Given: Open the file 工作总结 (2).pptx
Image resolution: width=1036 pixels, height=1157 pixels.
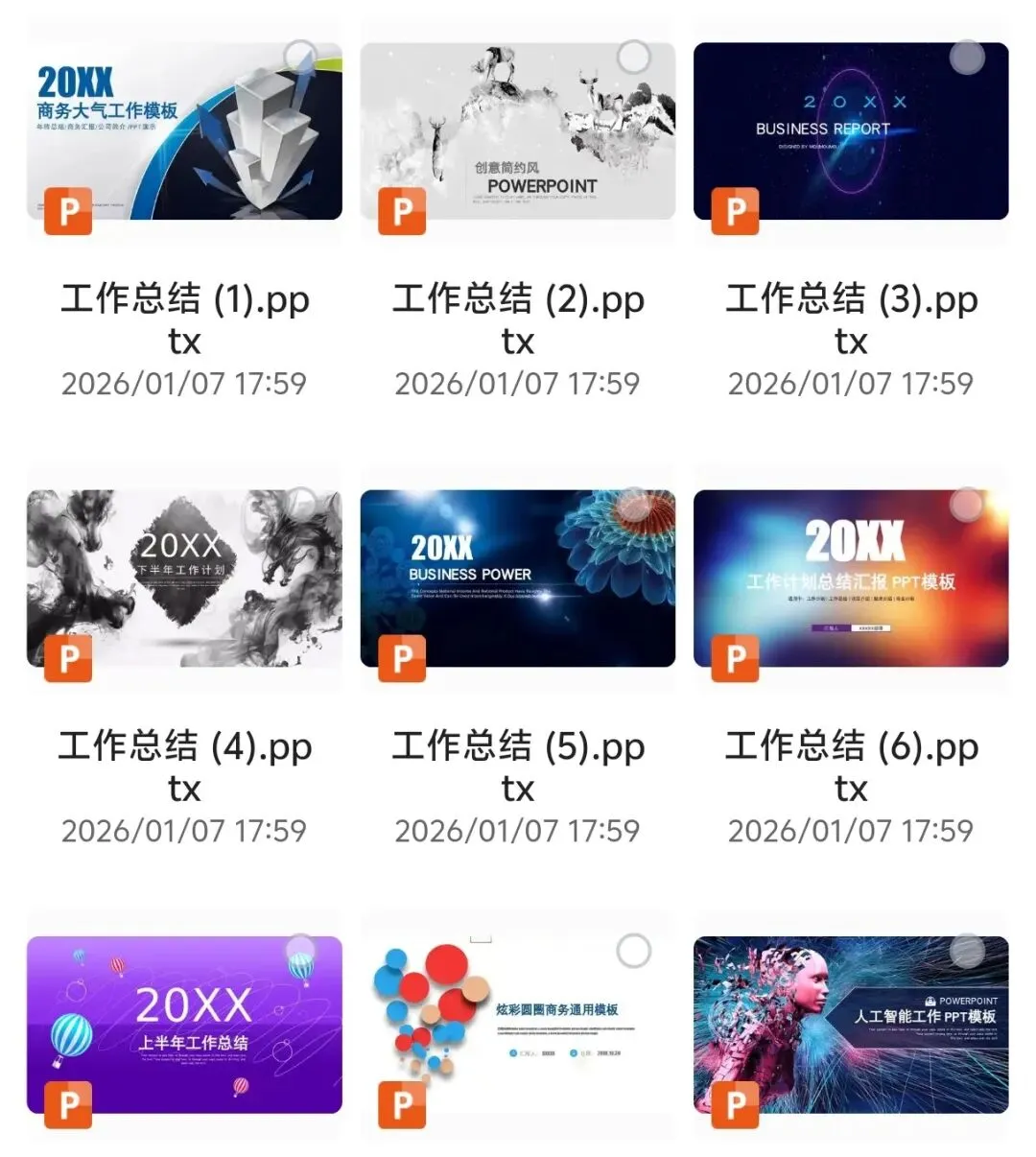Looking at the screenshot, I should [x=517, y=131].
